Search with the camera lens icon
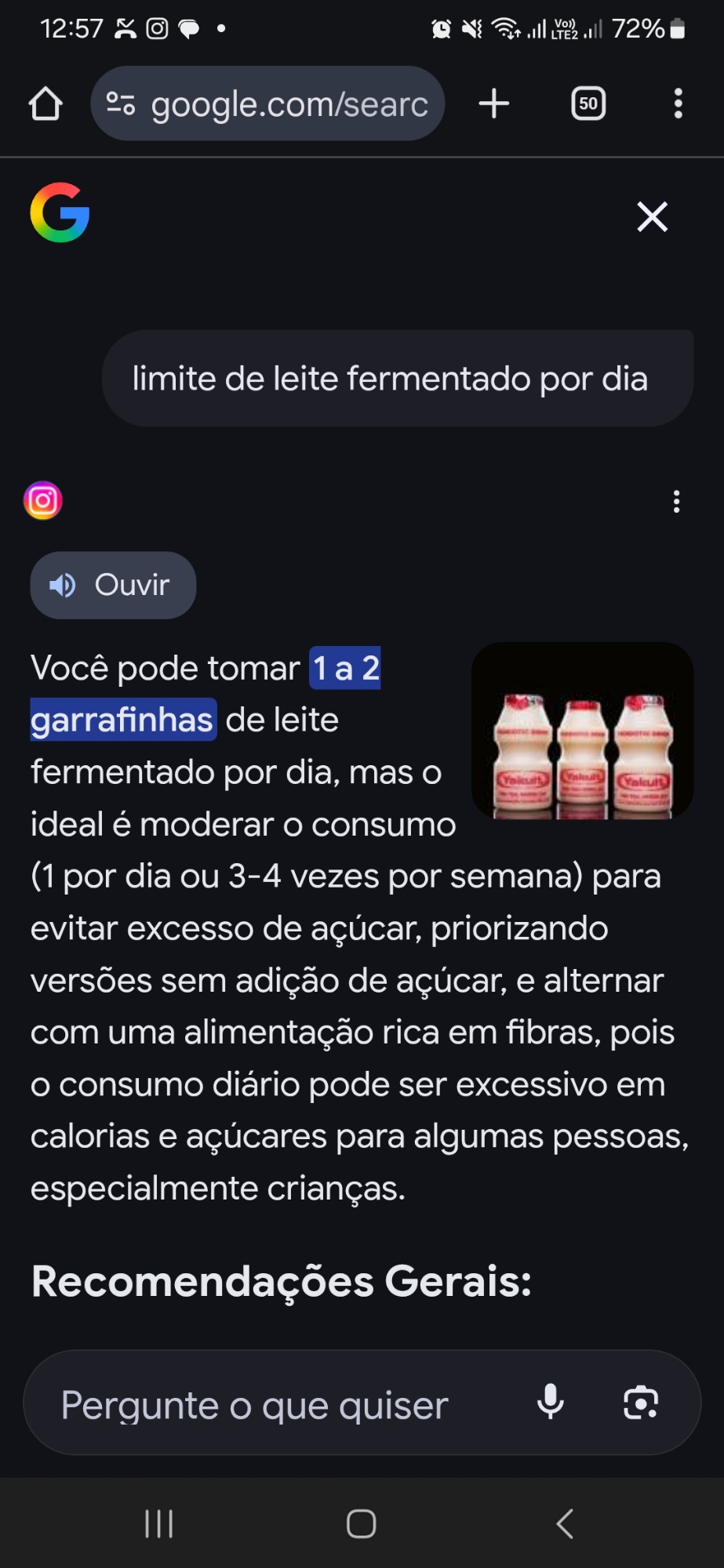This screenshot has height=1568, width=724. click(x=640, y=1403)
